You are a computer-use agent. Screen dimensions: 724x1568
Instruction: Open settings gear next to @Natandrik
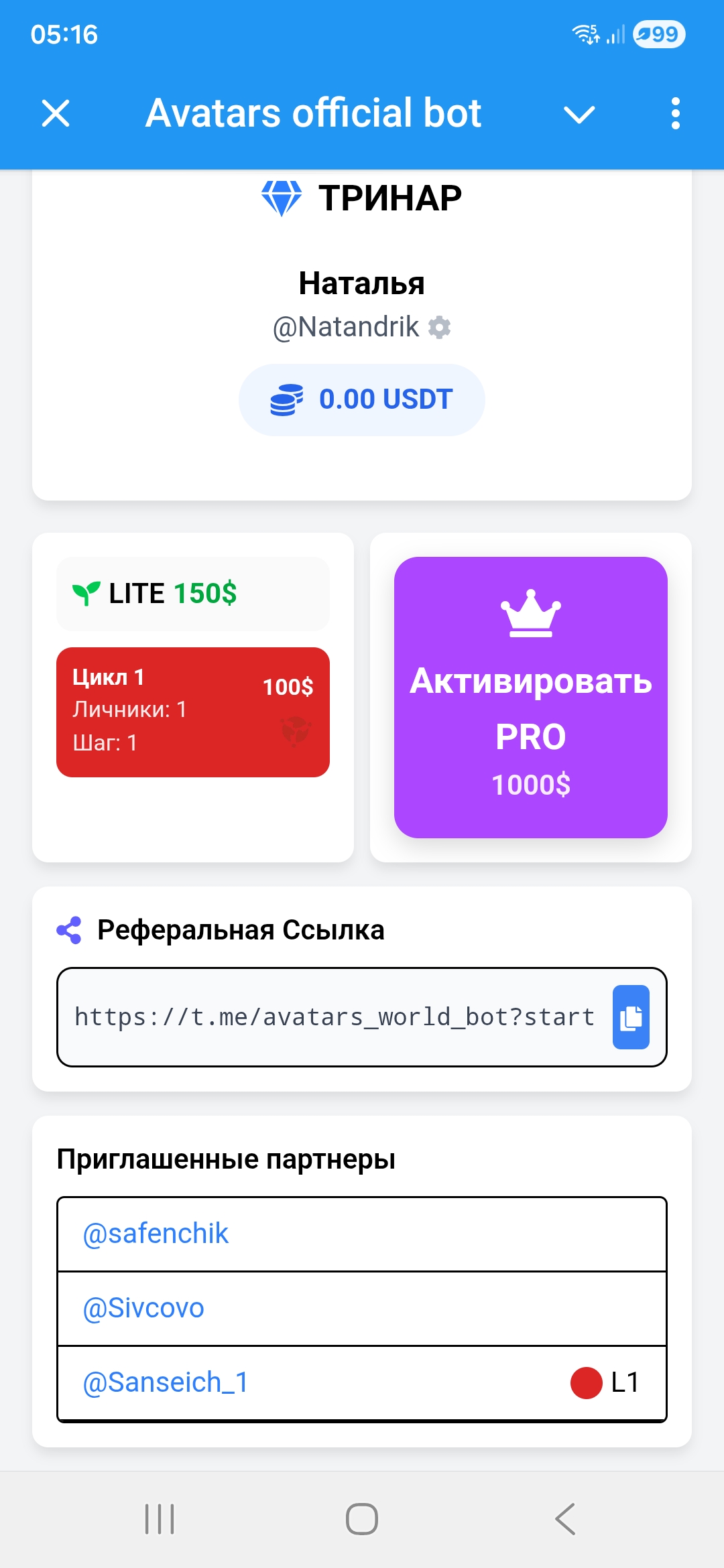coord(440,328)
